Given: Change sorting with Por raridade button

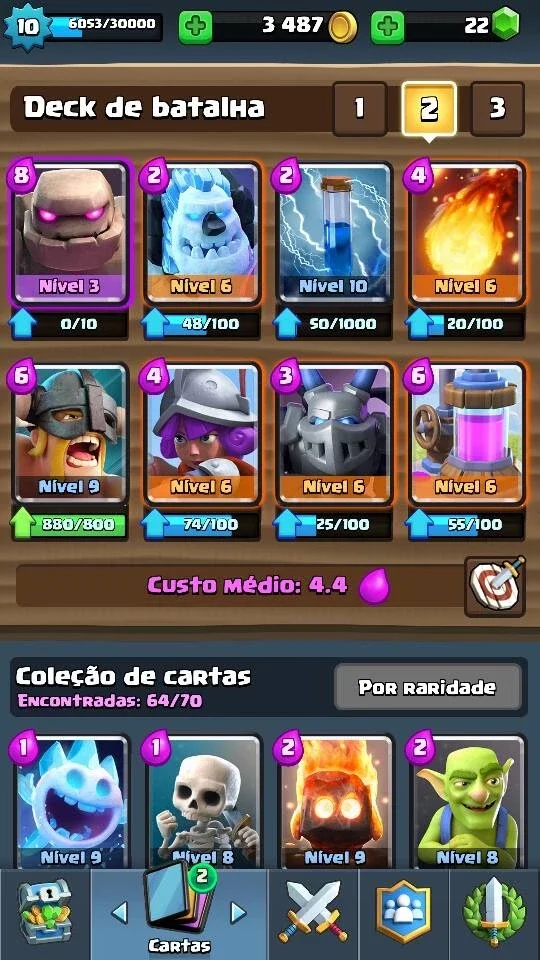Looking at the screenshot, I should [x=427, y=687].
